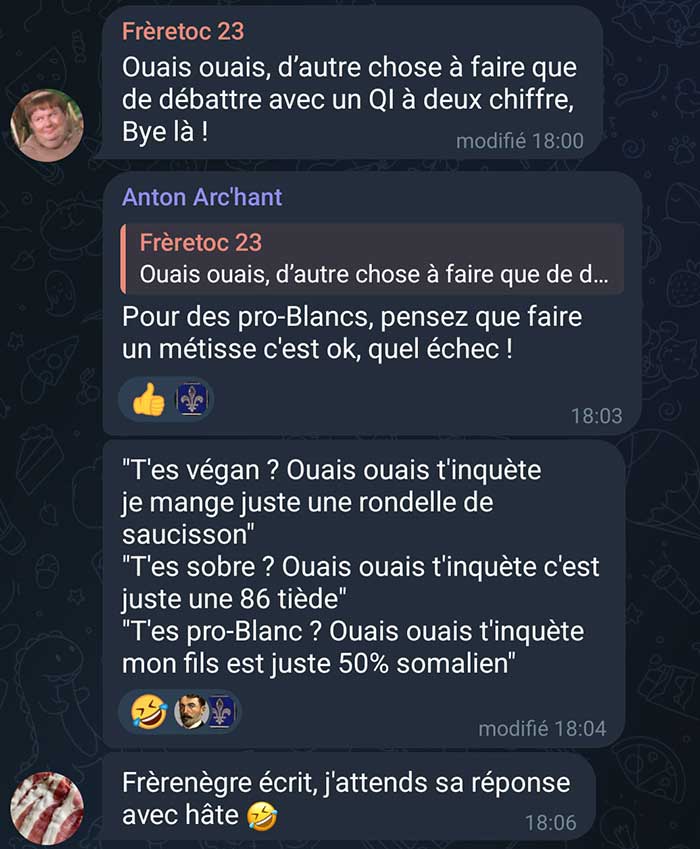The width and height of the screenshot is (700, 849).
Task: Jump to the quoted Frèretoc 23 message
Action: tap(372, 259)
